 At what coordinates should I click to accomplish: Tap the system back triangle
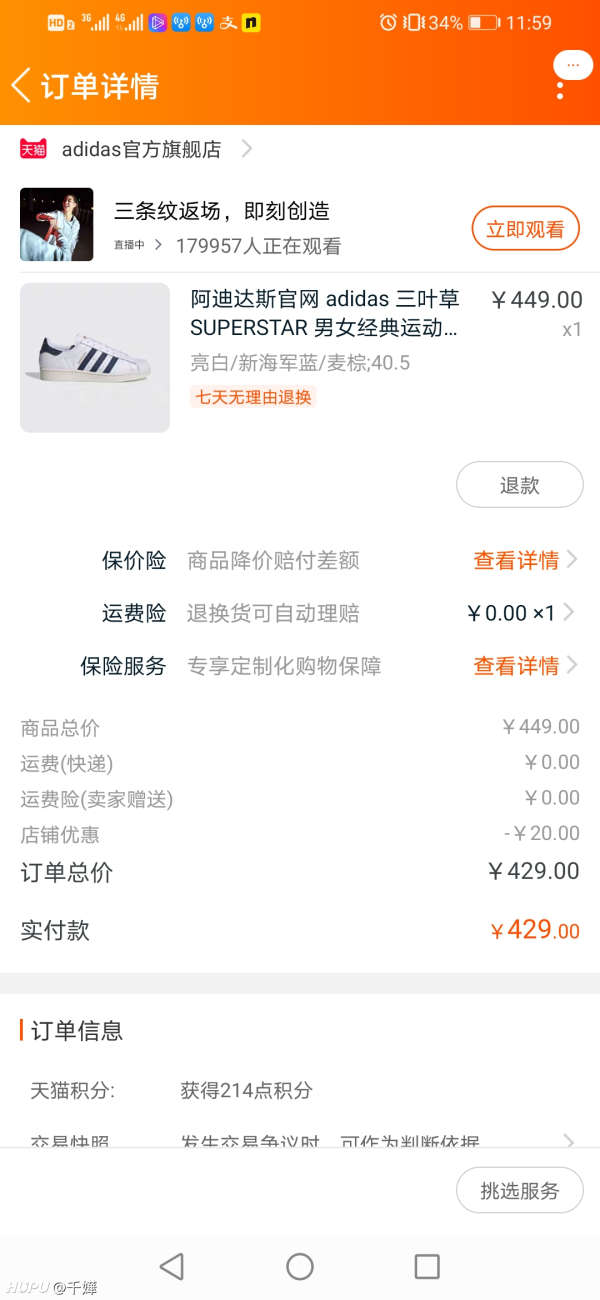[x=172, y=1266]
